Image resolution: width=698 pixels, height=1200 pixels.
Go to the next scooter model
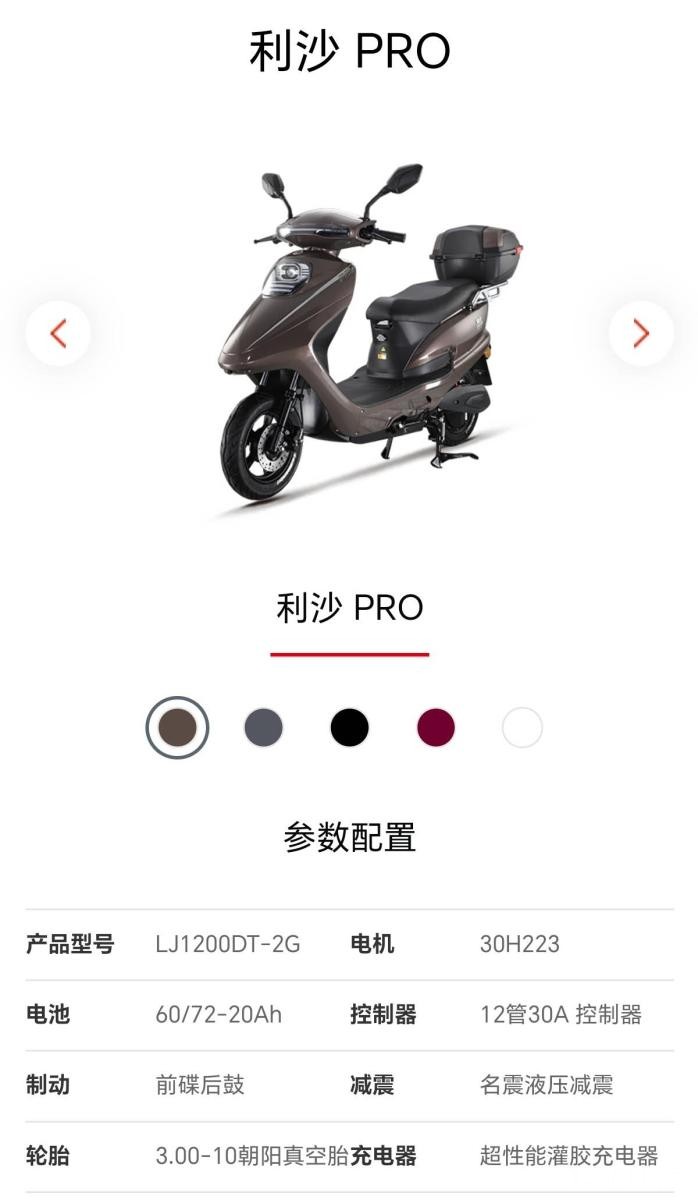(x=641, y=333)
